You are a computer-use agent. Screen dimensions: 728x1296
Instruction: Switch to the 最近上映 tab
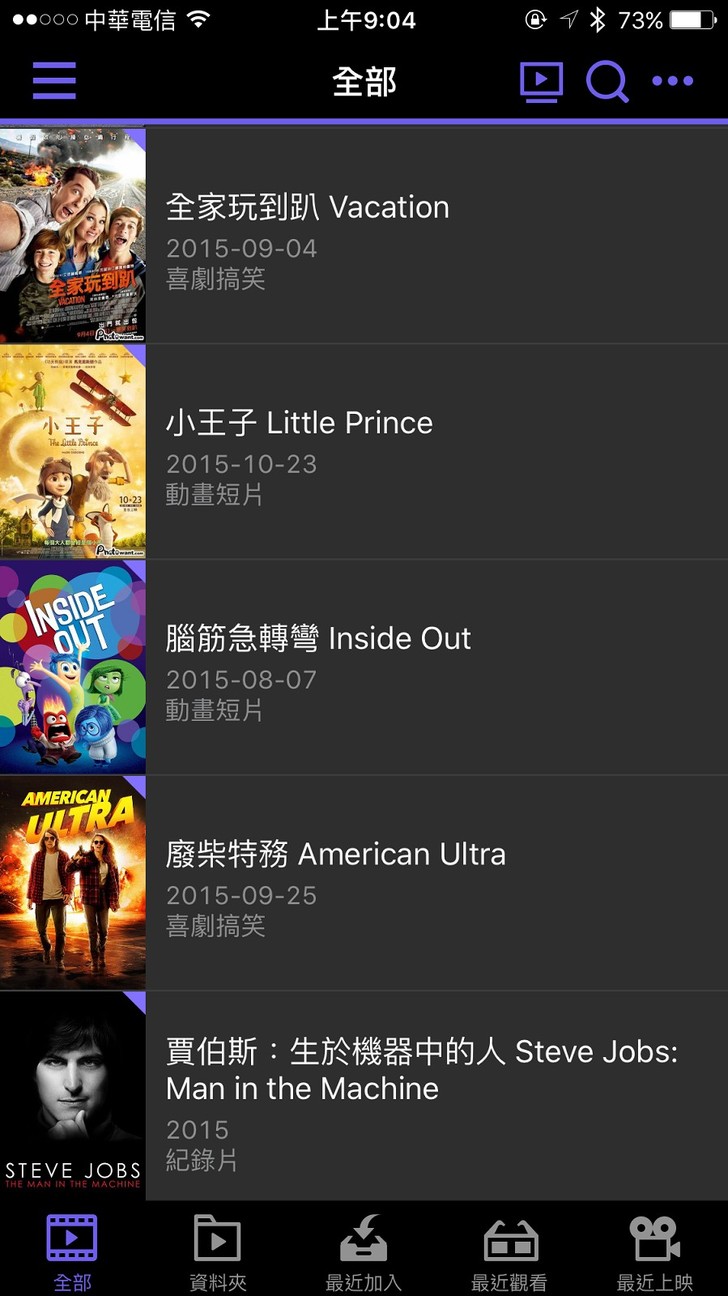pos(655,1251)
